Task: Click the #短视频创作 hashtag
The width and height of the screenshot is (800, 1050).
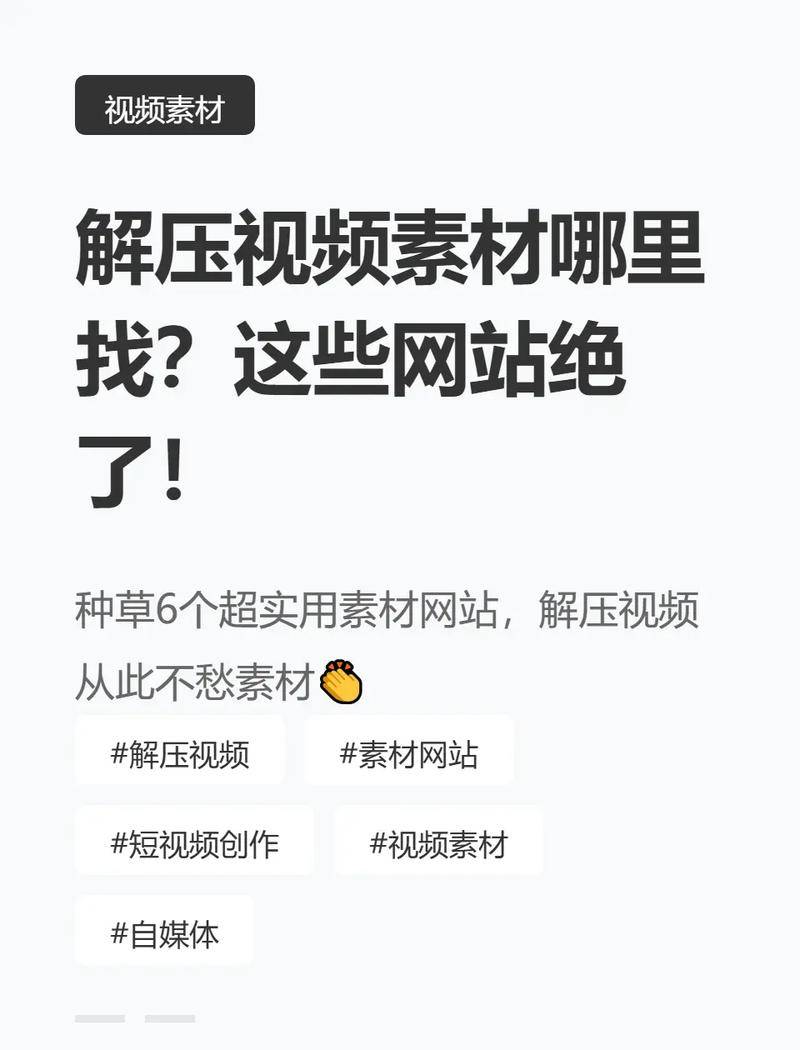Action: tap(194, 843)
